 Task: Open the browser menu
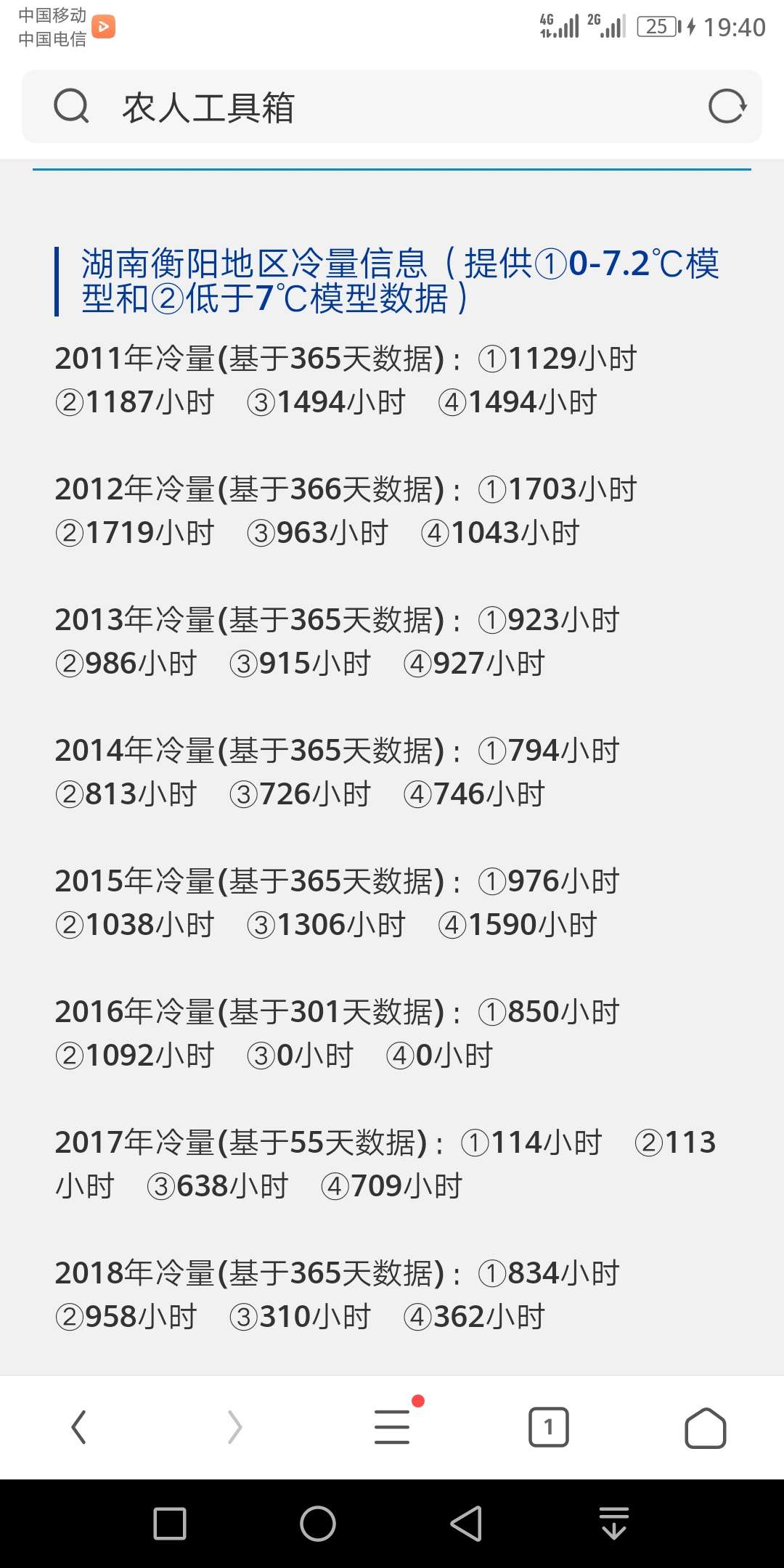click(392, 1426)
